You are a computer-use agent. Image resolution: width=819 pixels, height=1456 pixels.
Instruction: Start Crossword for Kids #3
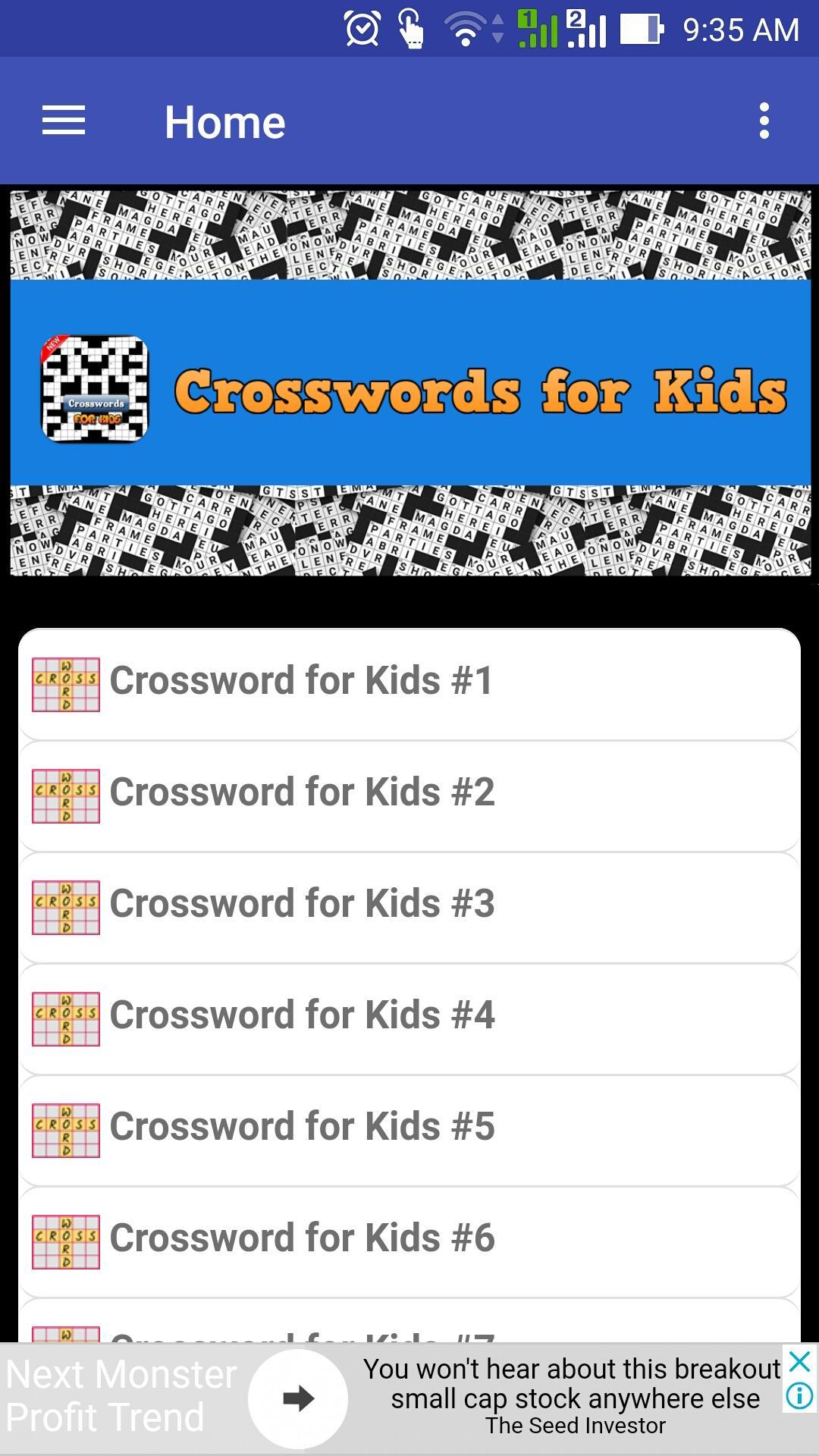point(409,905)
